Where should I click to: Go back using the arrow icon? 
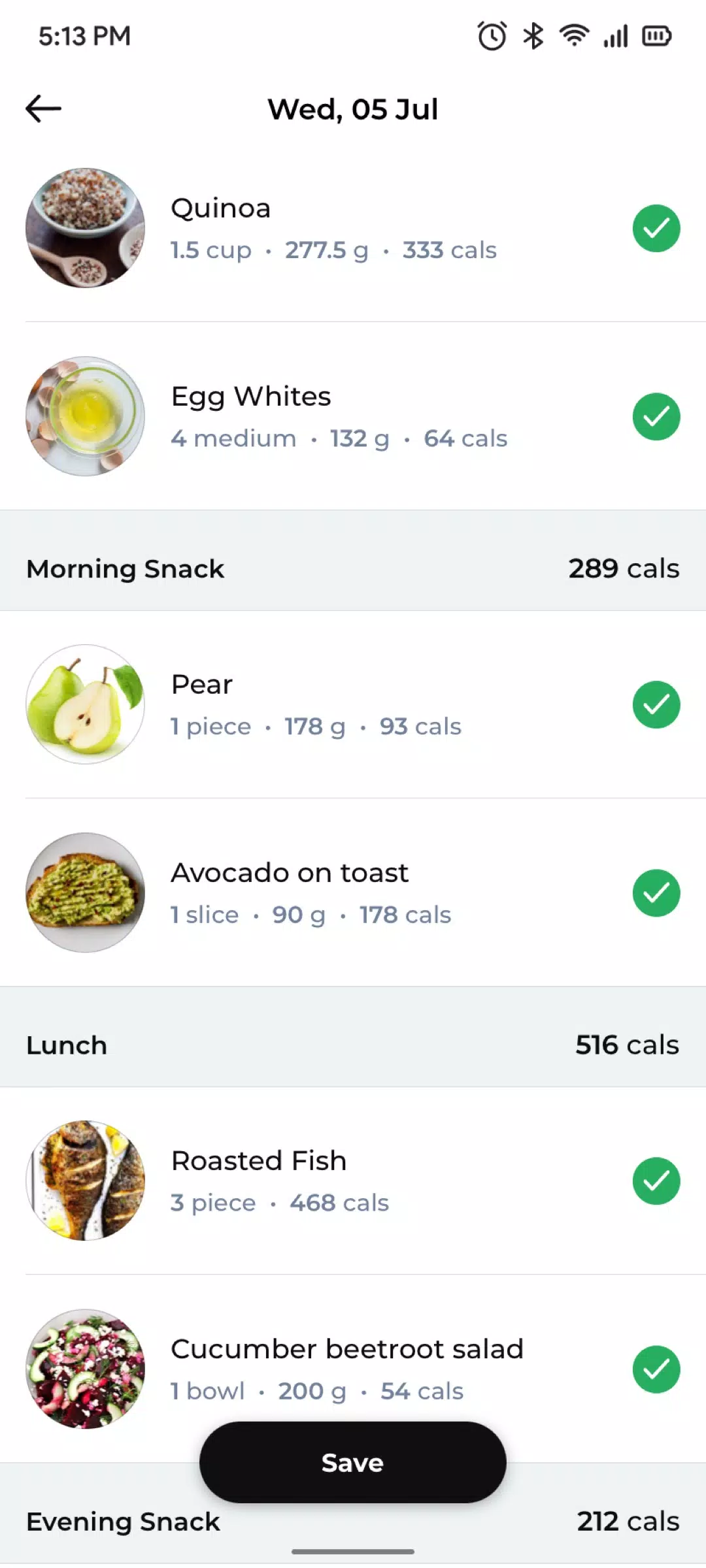[43, 108]
